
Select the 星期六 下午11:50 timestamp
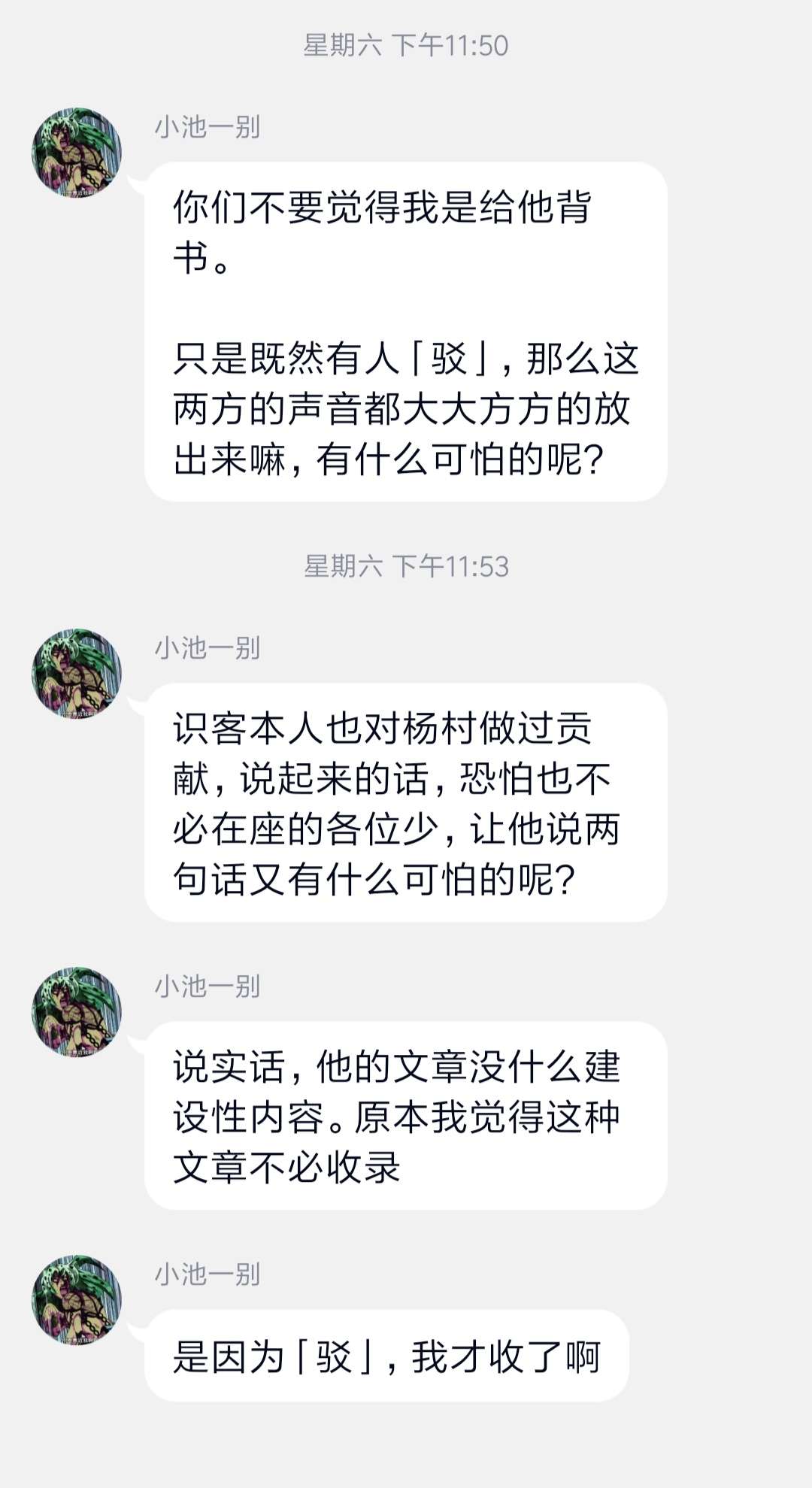coord(406,45)
